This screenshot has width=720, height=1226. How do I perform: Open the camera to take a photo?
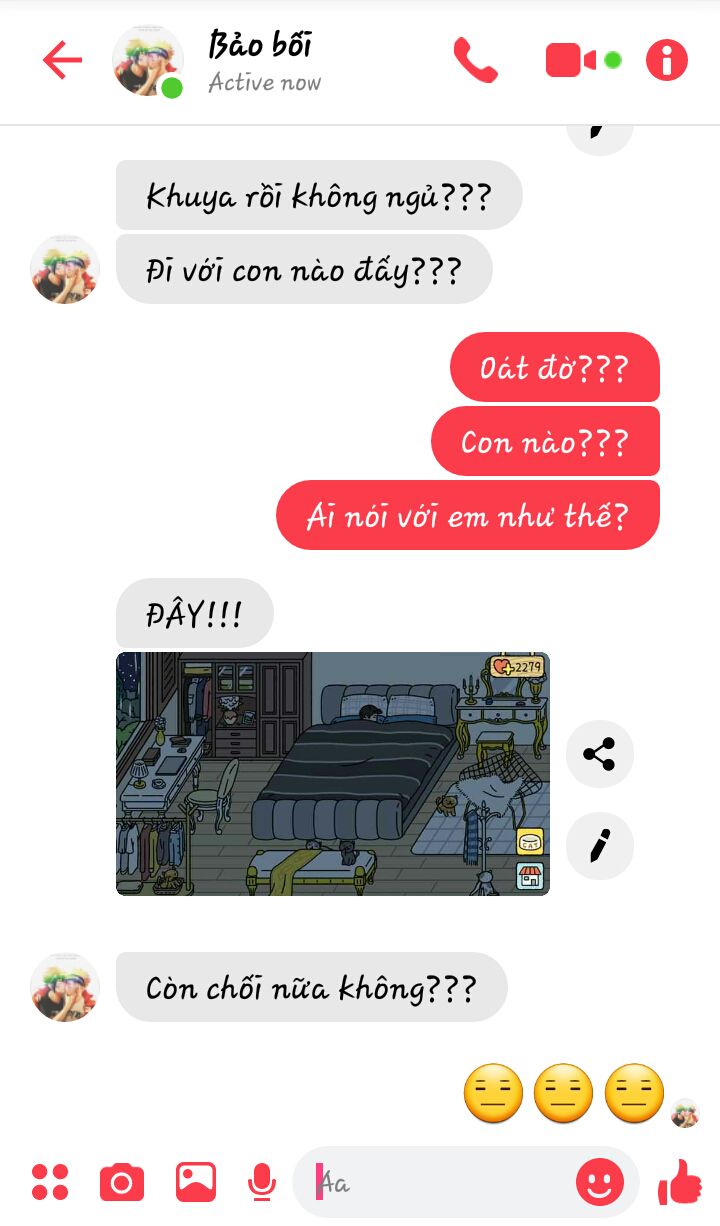[x=122, y=1183]
